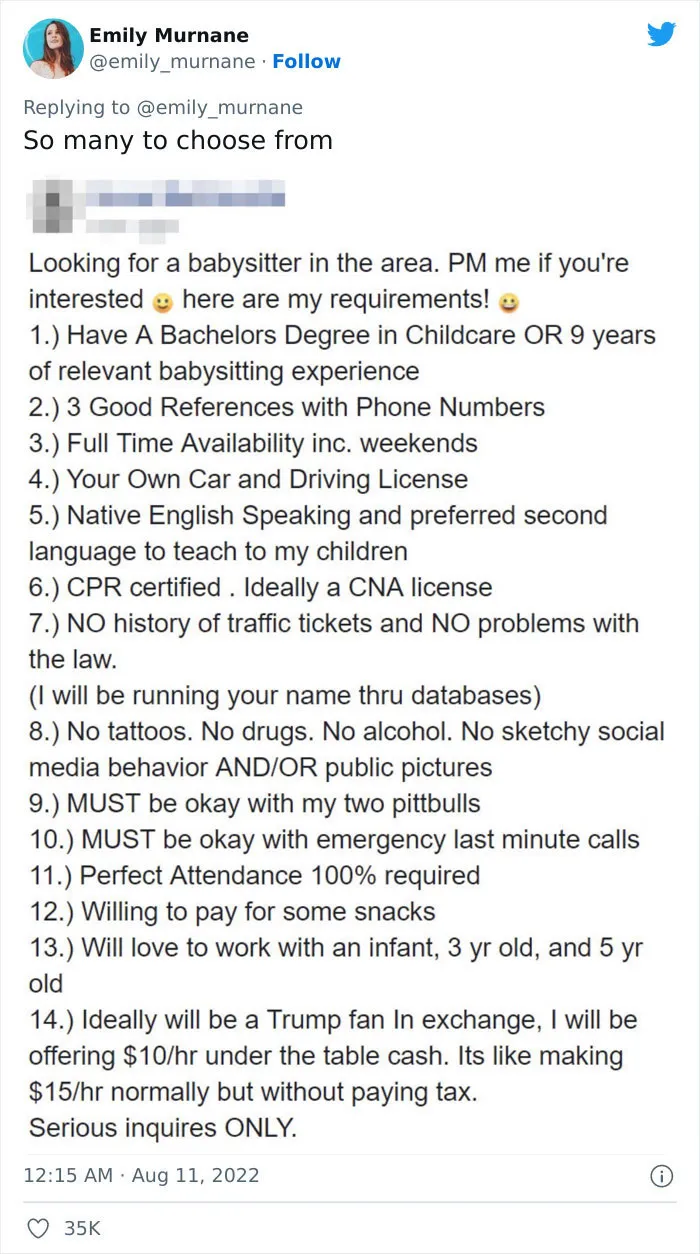Follow Emily Murnane
The height and width of the screenshot is (1254, 700).
[x=306, y=61]
